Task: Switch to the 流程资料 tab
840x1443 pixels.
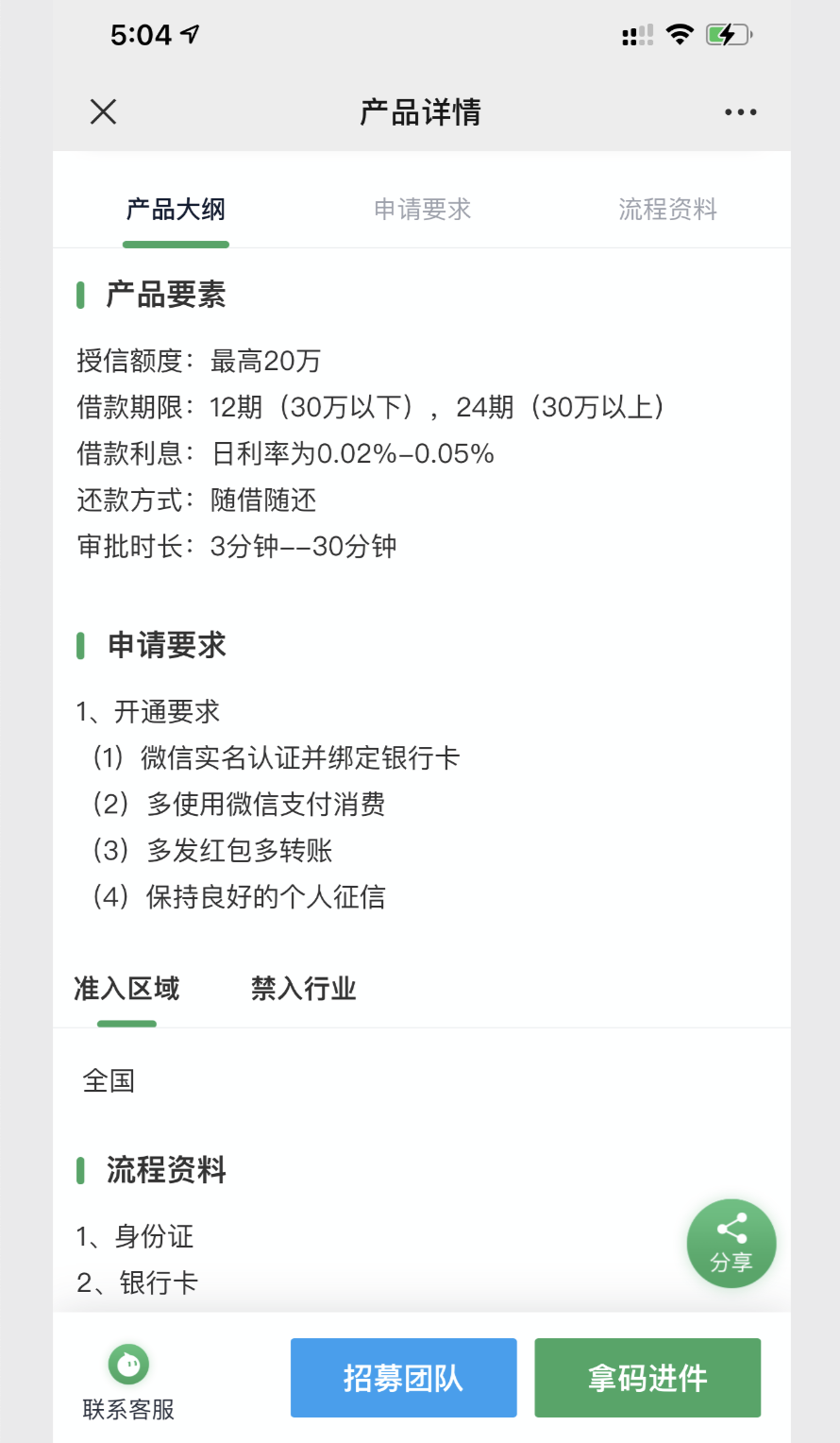Action: (667, 209)
